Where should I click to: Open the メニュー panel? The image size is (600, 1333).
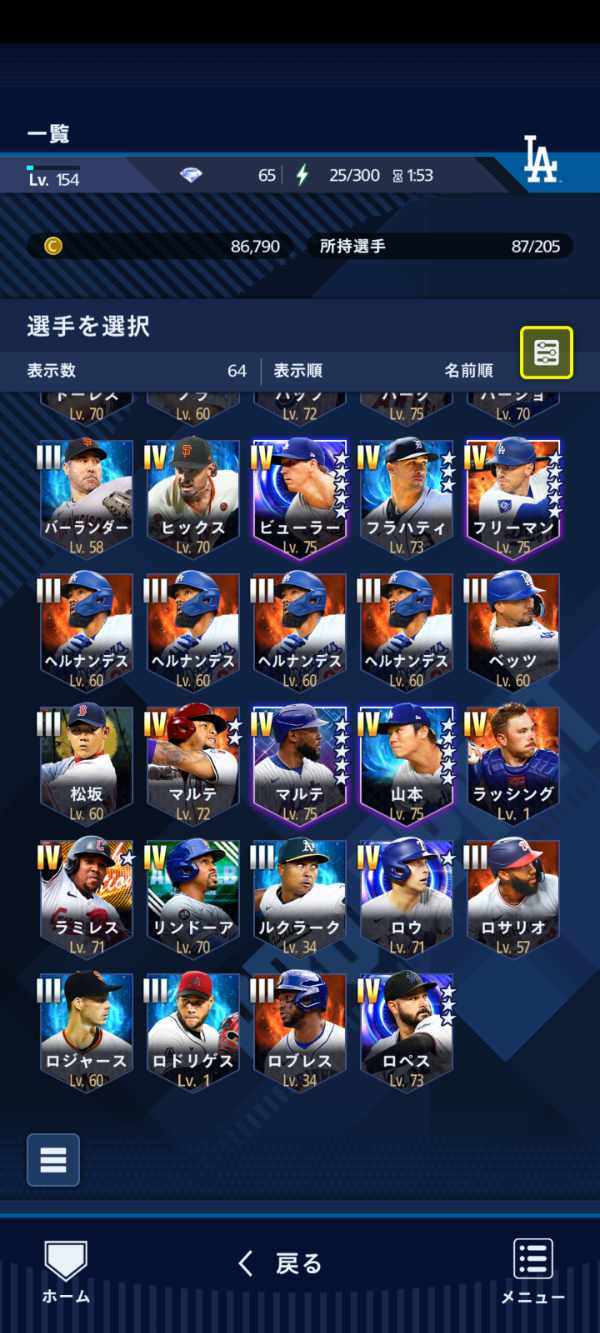pyautogui.click(x=533, y=1271)
